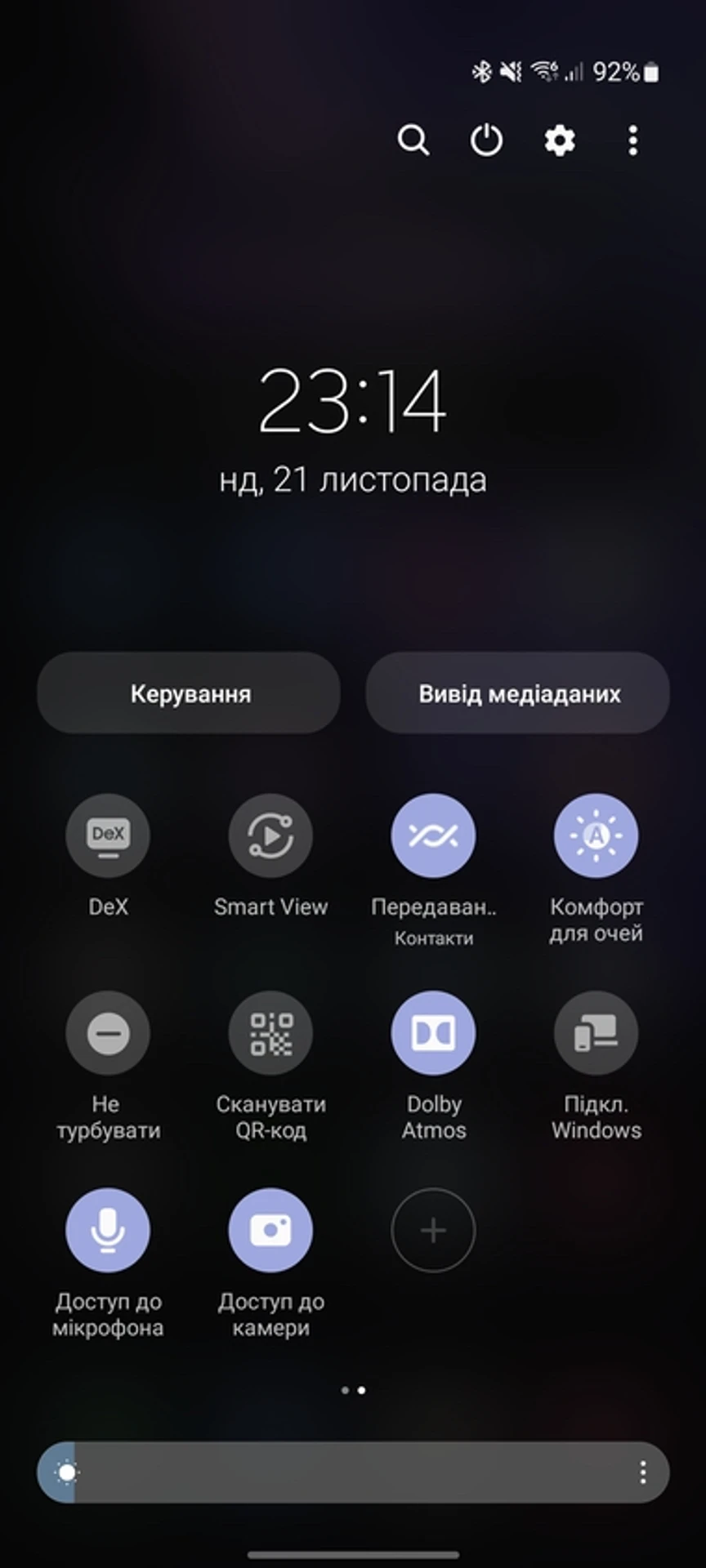Open DeX mode

(107, 834)
